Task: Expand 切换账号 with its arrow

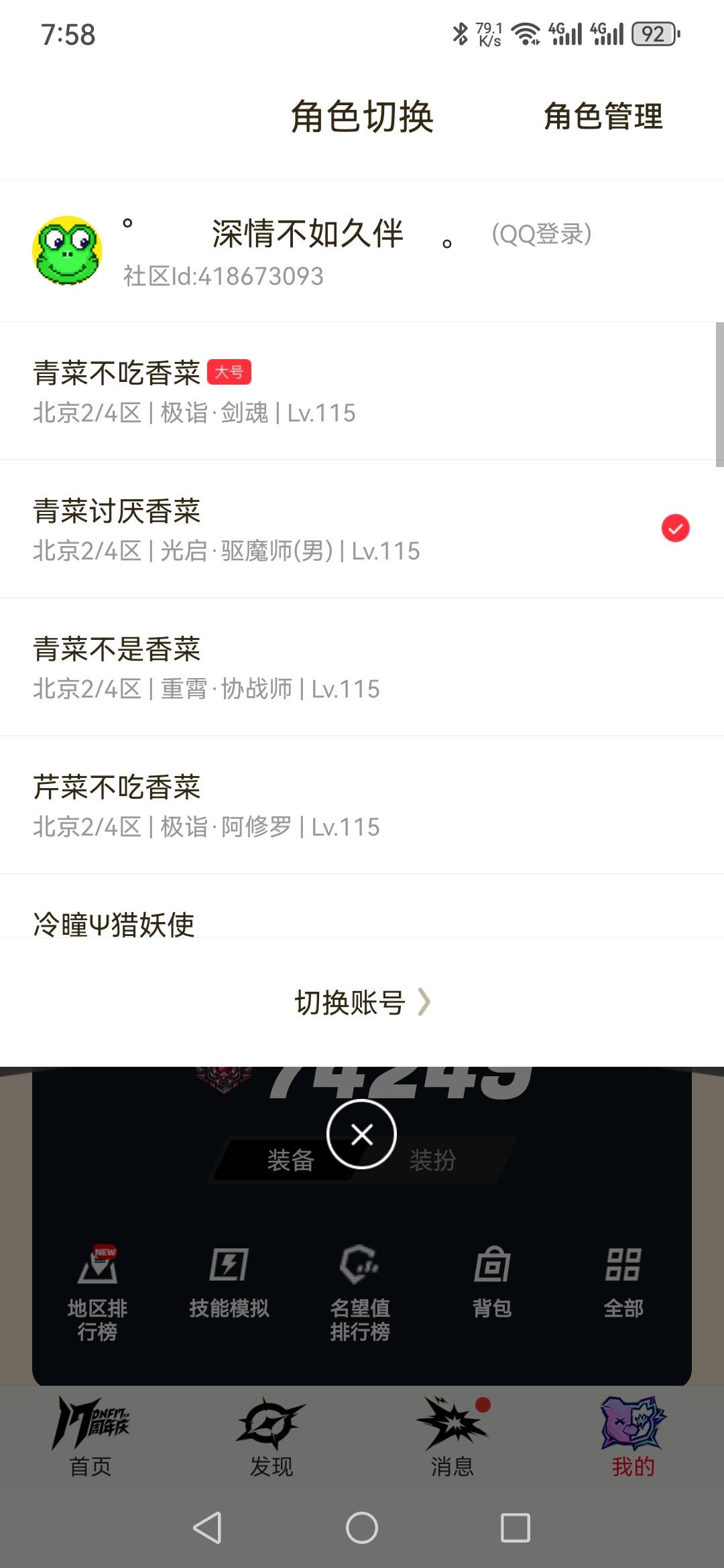Action: click(x=350, y=1000)
